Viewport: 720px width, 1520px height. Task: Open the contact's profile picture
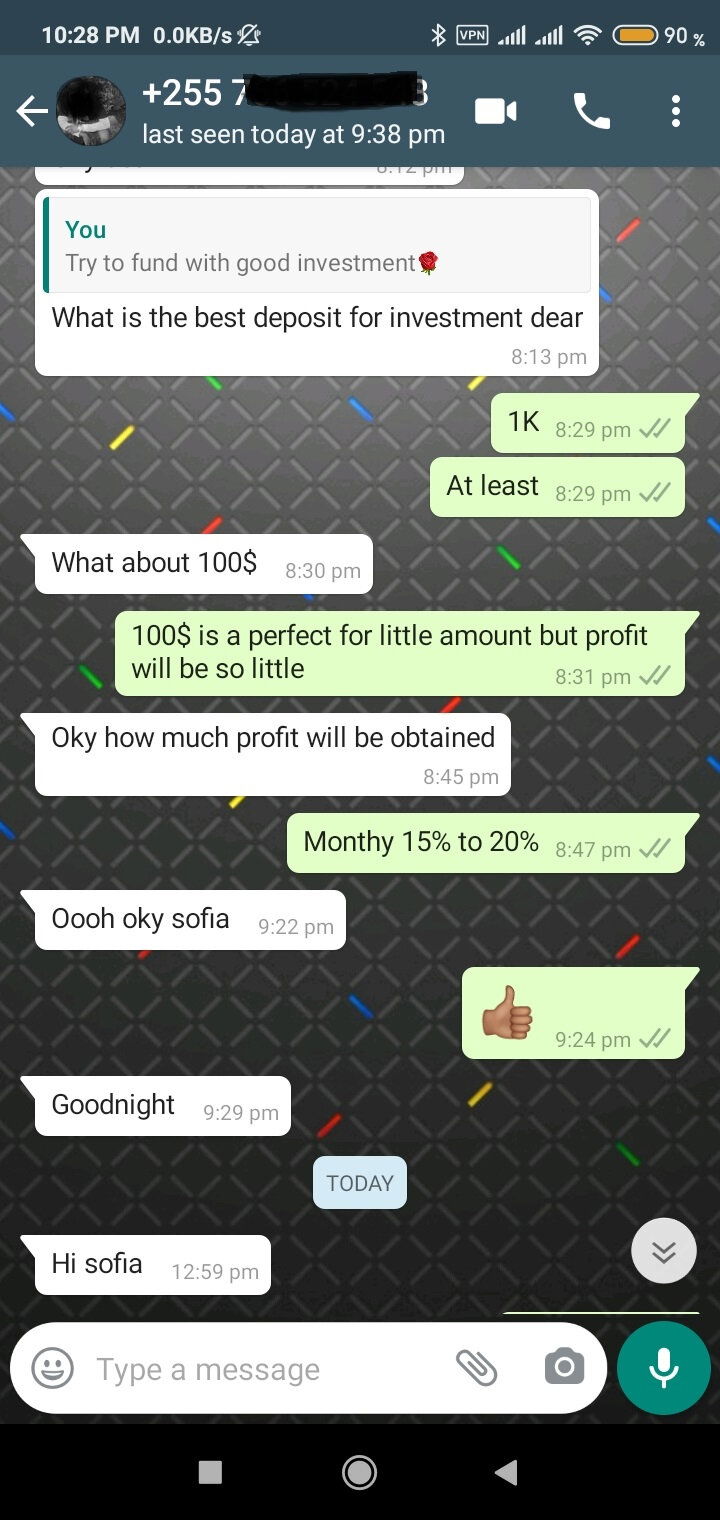tap(91, 111)
